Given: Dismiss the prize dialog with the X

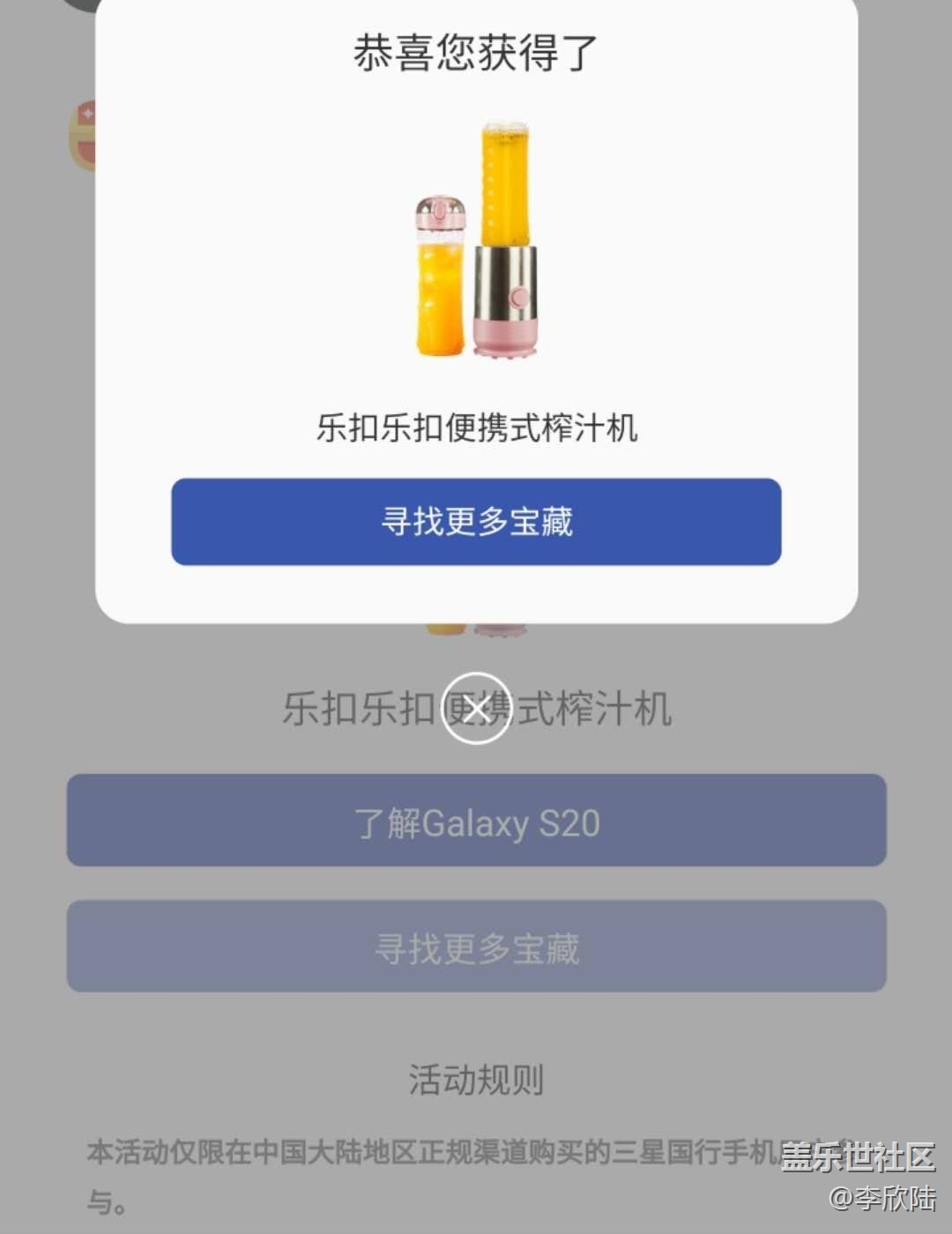Looking at the screenshot, I should tap(476, 709).
